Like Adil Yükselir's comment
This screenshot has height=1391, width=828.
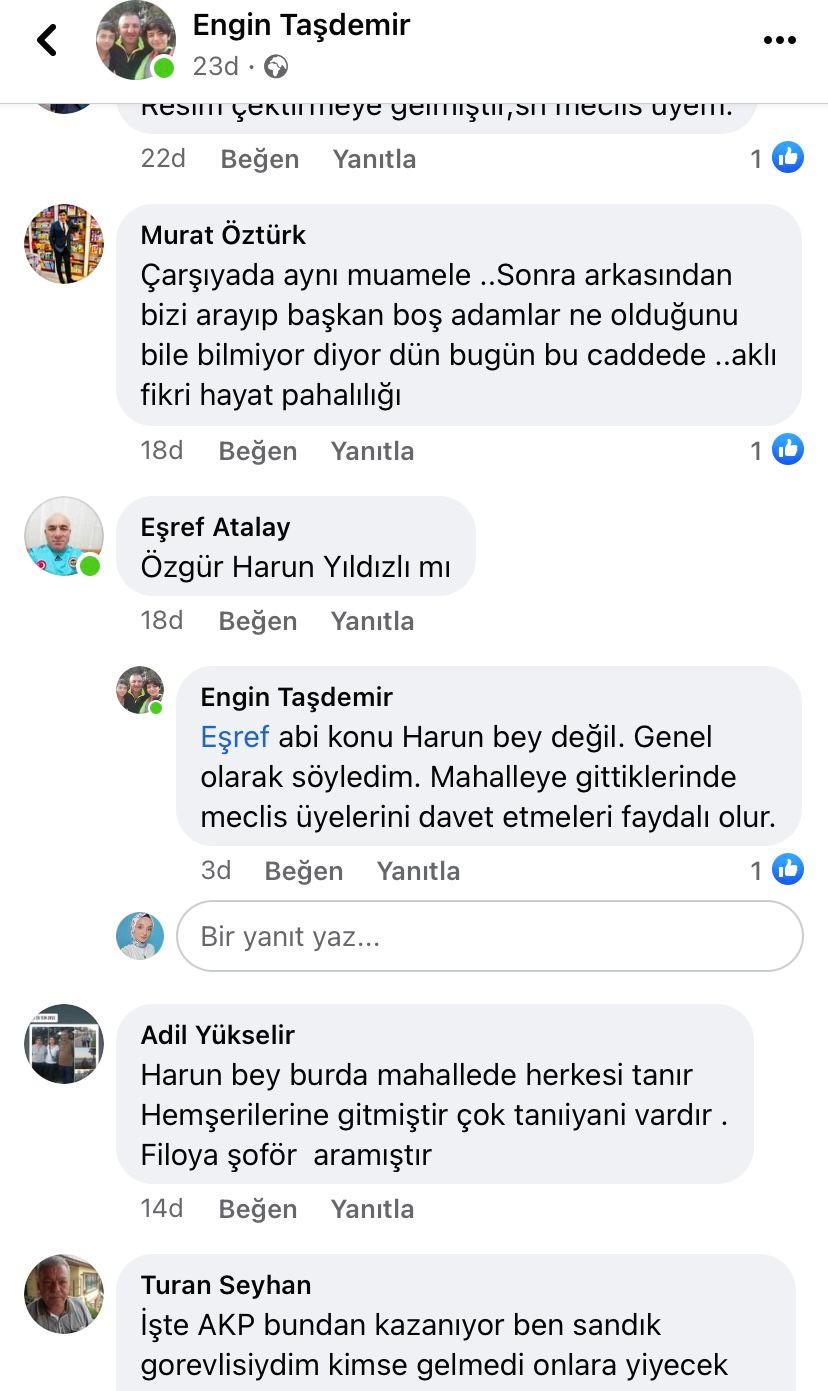257,1209
